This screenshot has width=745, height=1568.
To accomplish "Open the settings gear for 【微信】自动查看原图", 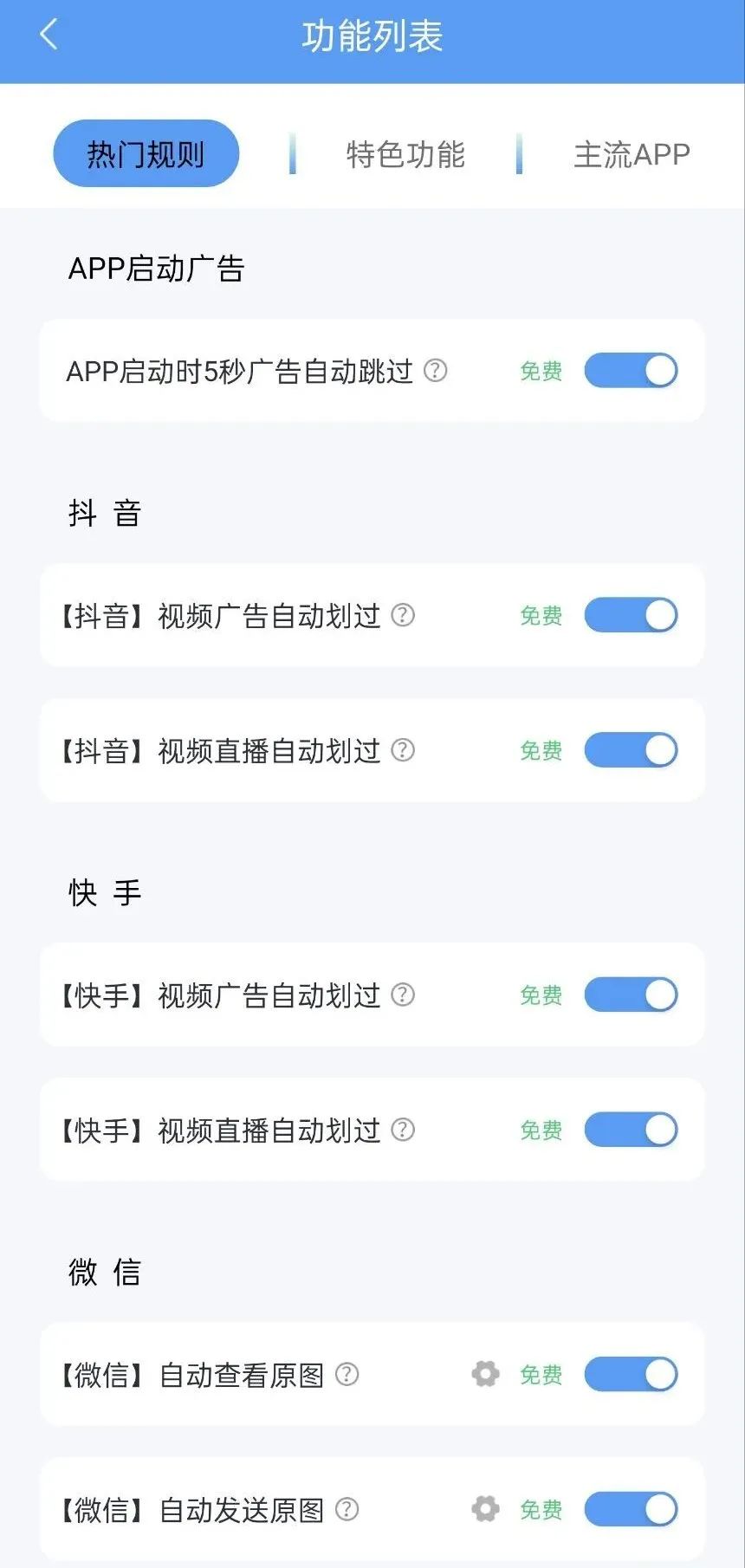I will (x=484, y=1374).
